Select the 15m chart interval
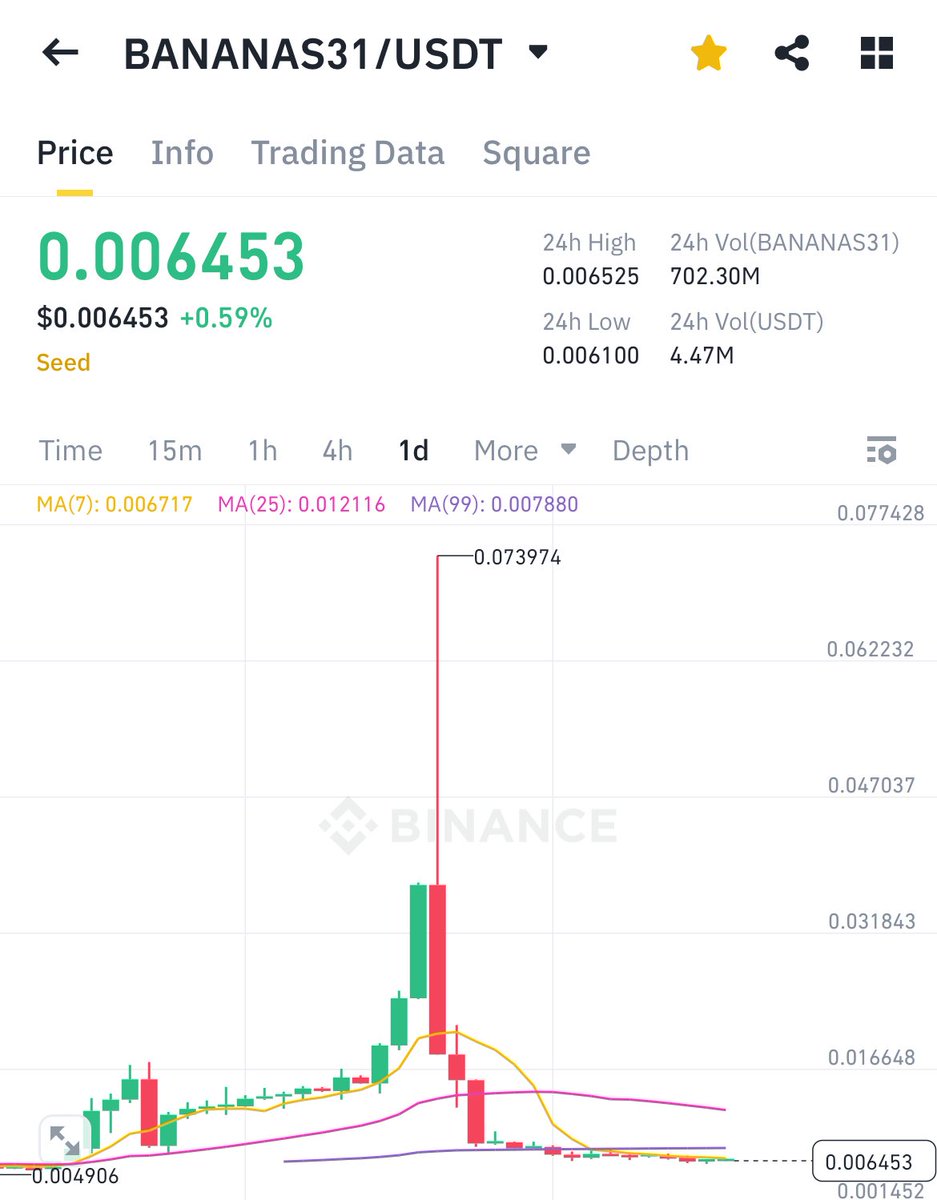 (x=174, y=451)
